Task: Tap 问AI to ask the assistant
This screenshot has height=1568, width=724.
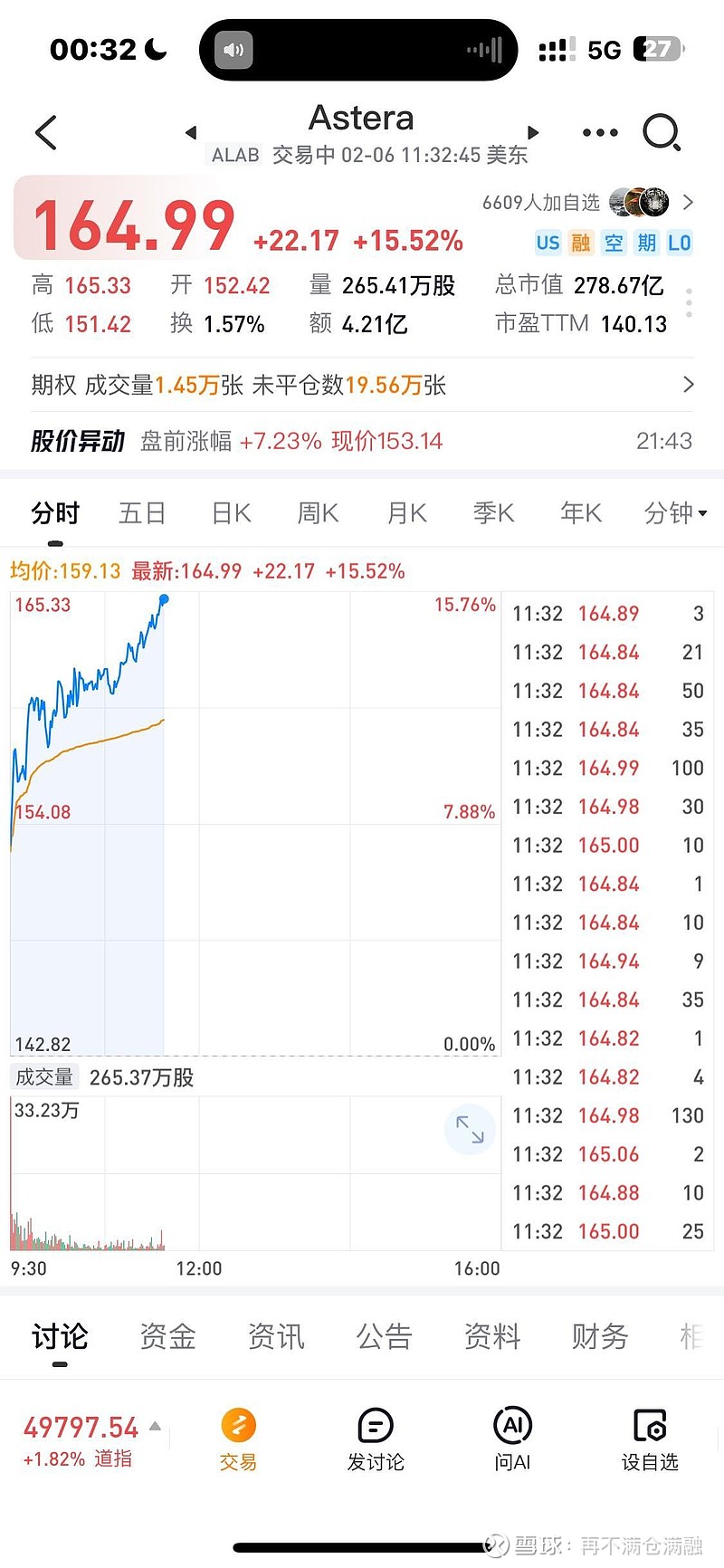Action: tap(512, 1439)
